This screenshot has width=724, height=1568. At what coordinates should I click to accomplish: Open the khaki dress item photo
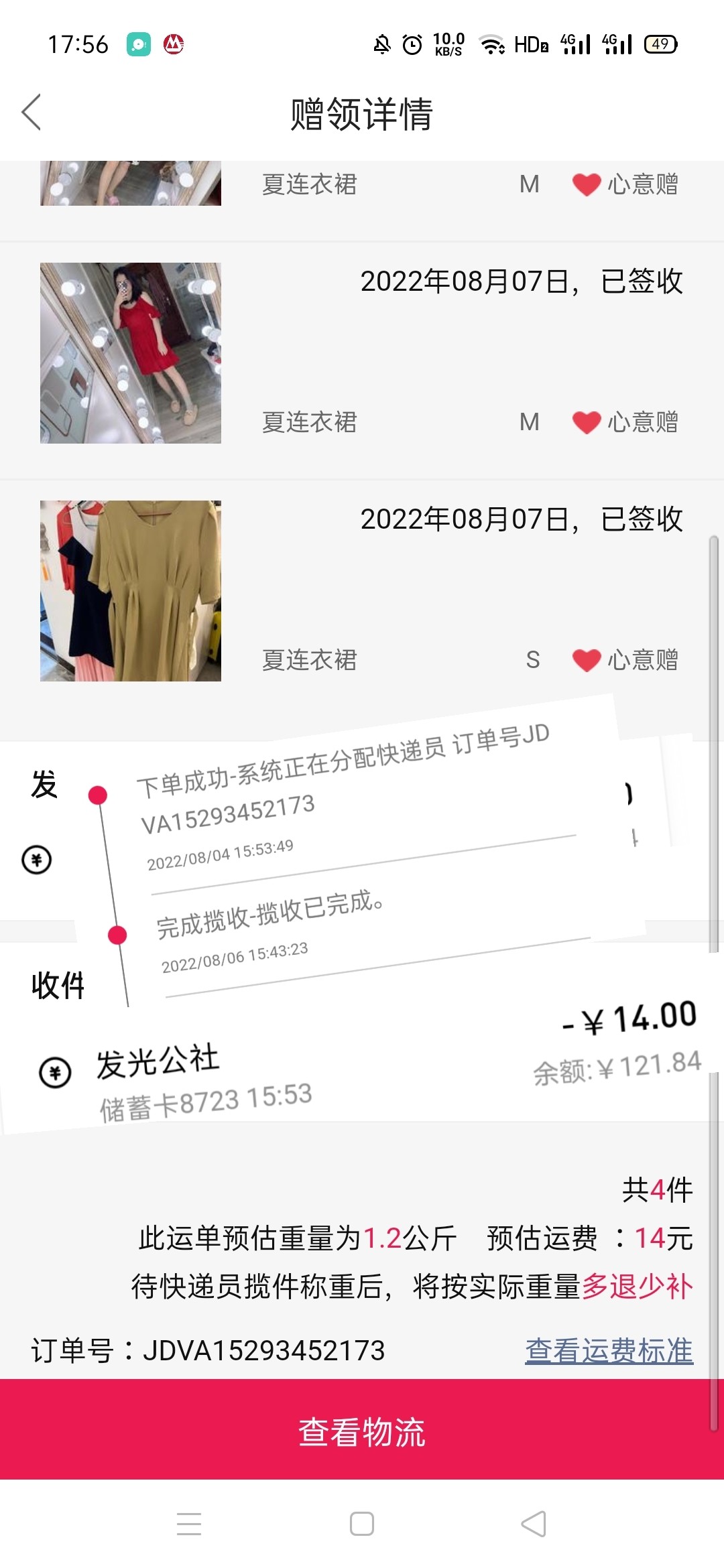(x=131, y=591)
